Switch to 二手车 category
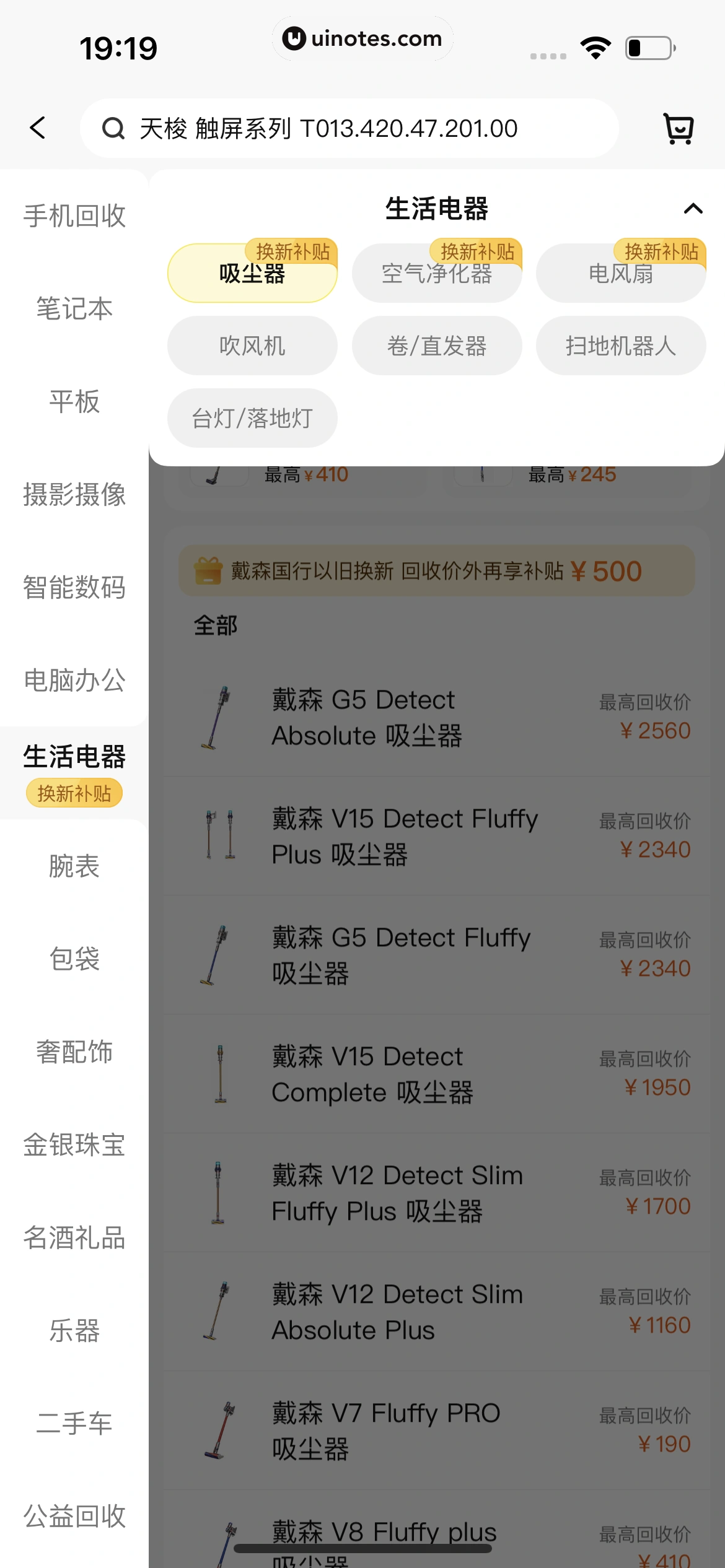 74,1423
